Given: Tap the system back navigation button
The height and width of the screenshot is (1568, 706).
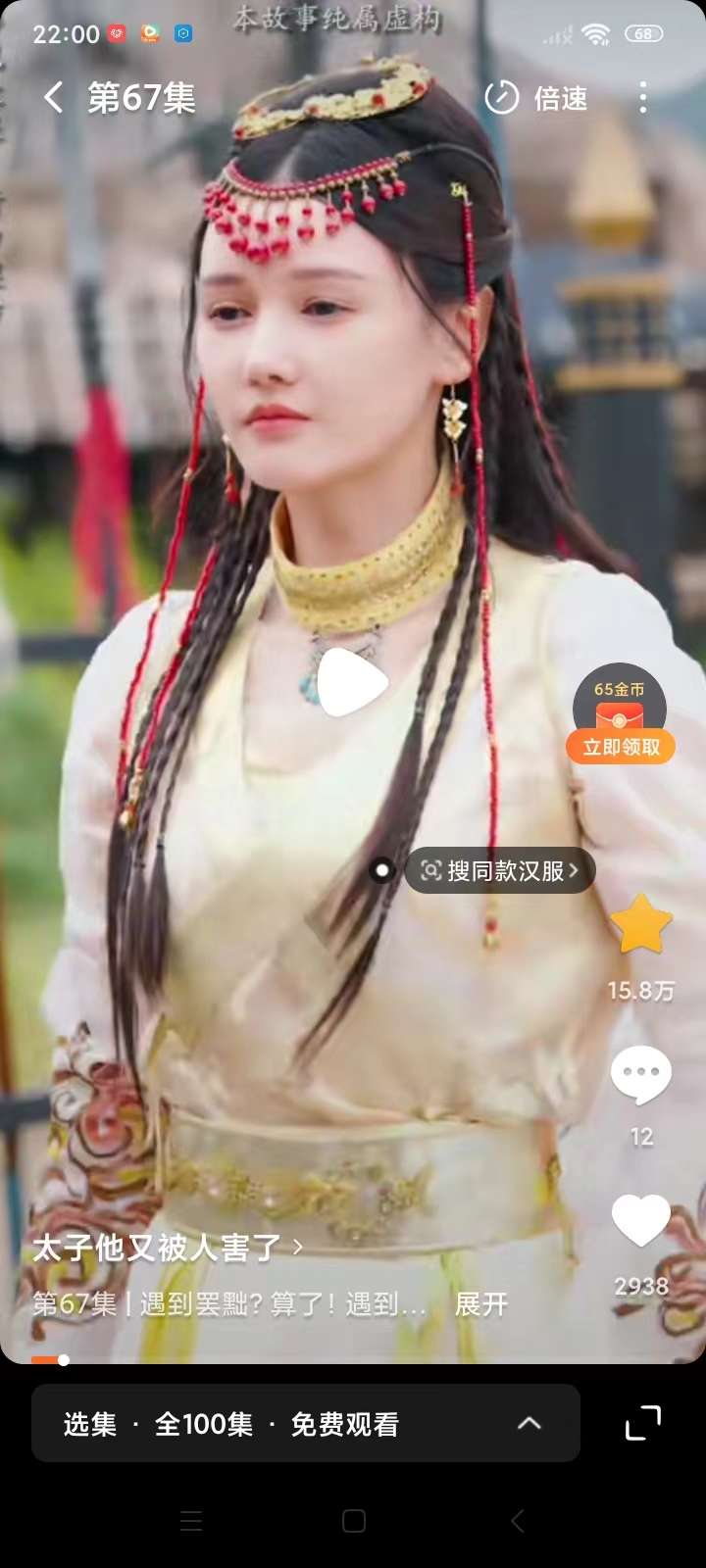Looking at the screenshot, I should [518, 1521].
